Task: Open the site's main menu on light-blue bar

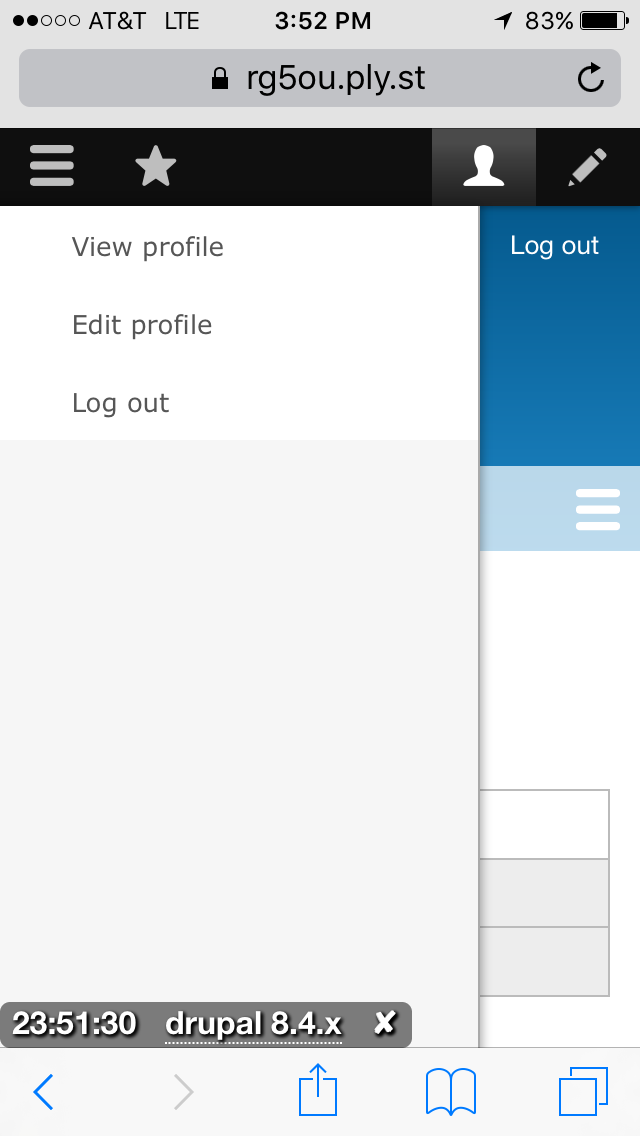Action: coord(598,509)
